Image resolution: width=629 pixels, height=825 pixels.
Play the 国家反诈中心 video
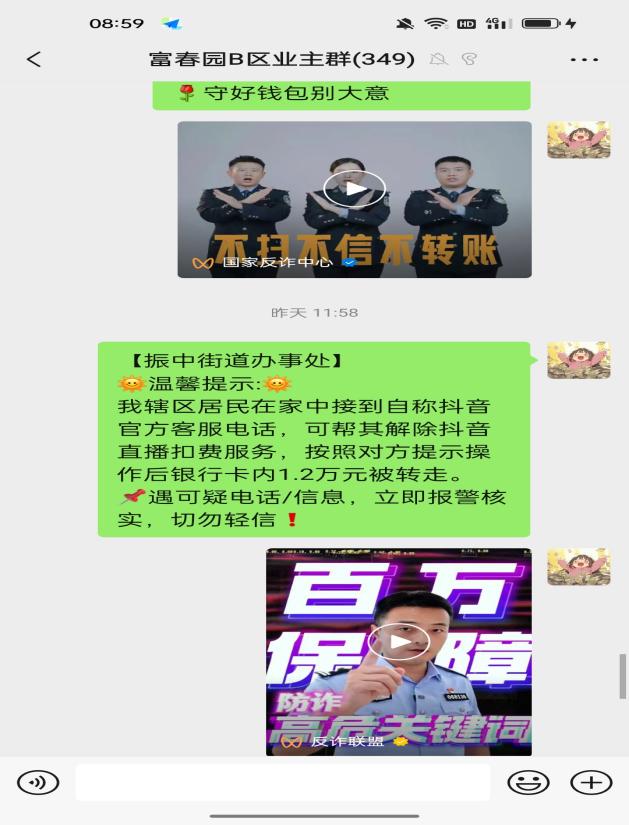coord(354,188)
